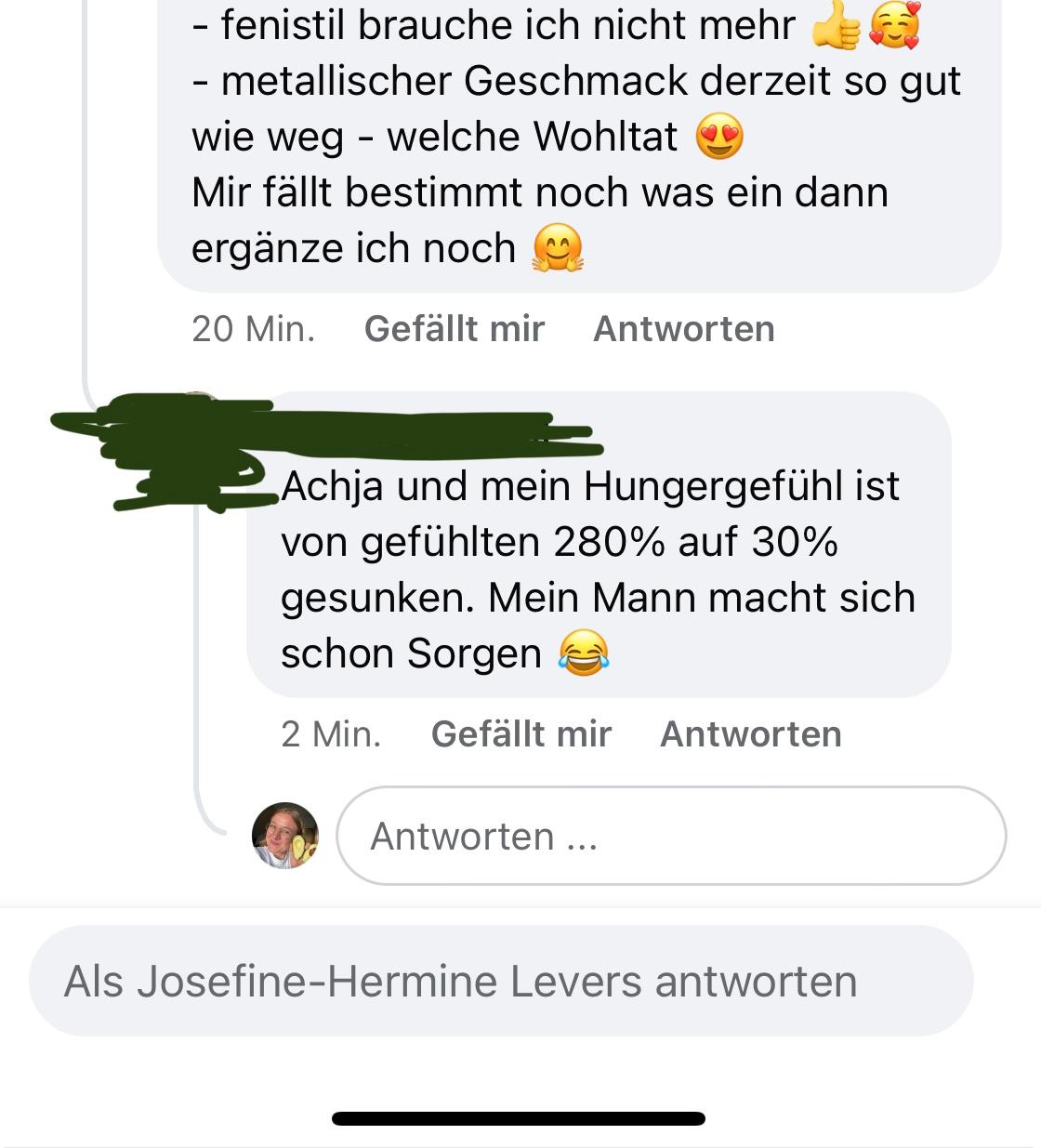
Task: Like the comment posted 20 Min. ago
Action: [454, 329]
